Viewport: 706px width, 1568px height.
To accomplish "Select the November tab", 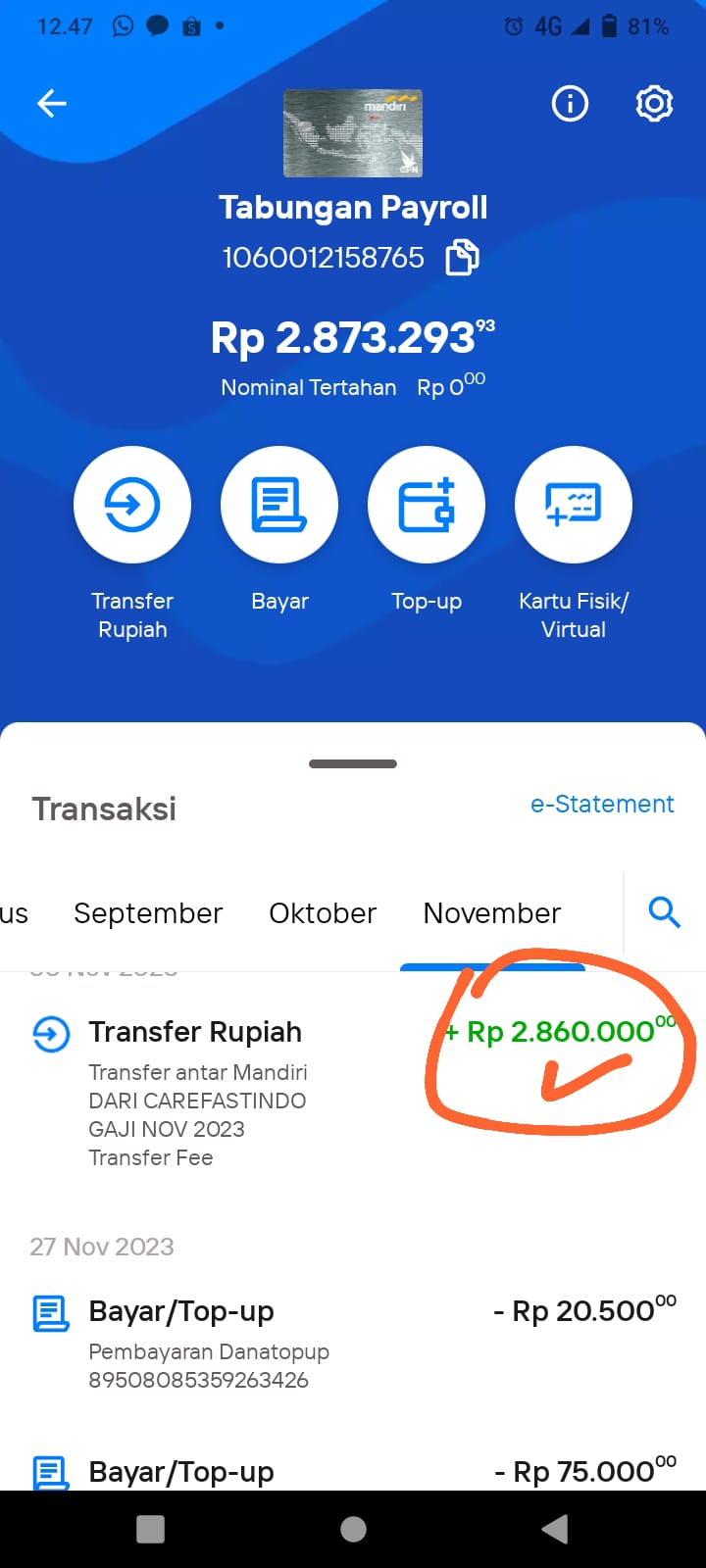I will (x=492, y=913).
